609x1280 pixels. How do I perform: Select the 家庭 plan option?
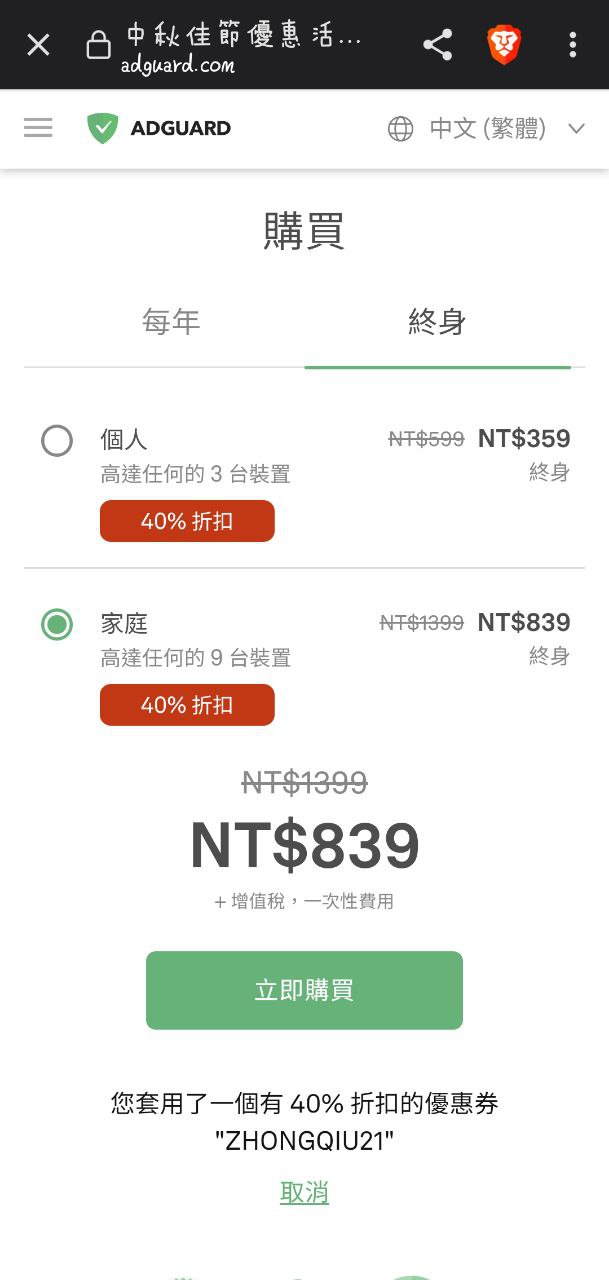click(57, 624)
